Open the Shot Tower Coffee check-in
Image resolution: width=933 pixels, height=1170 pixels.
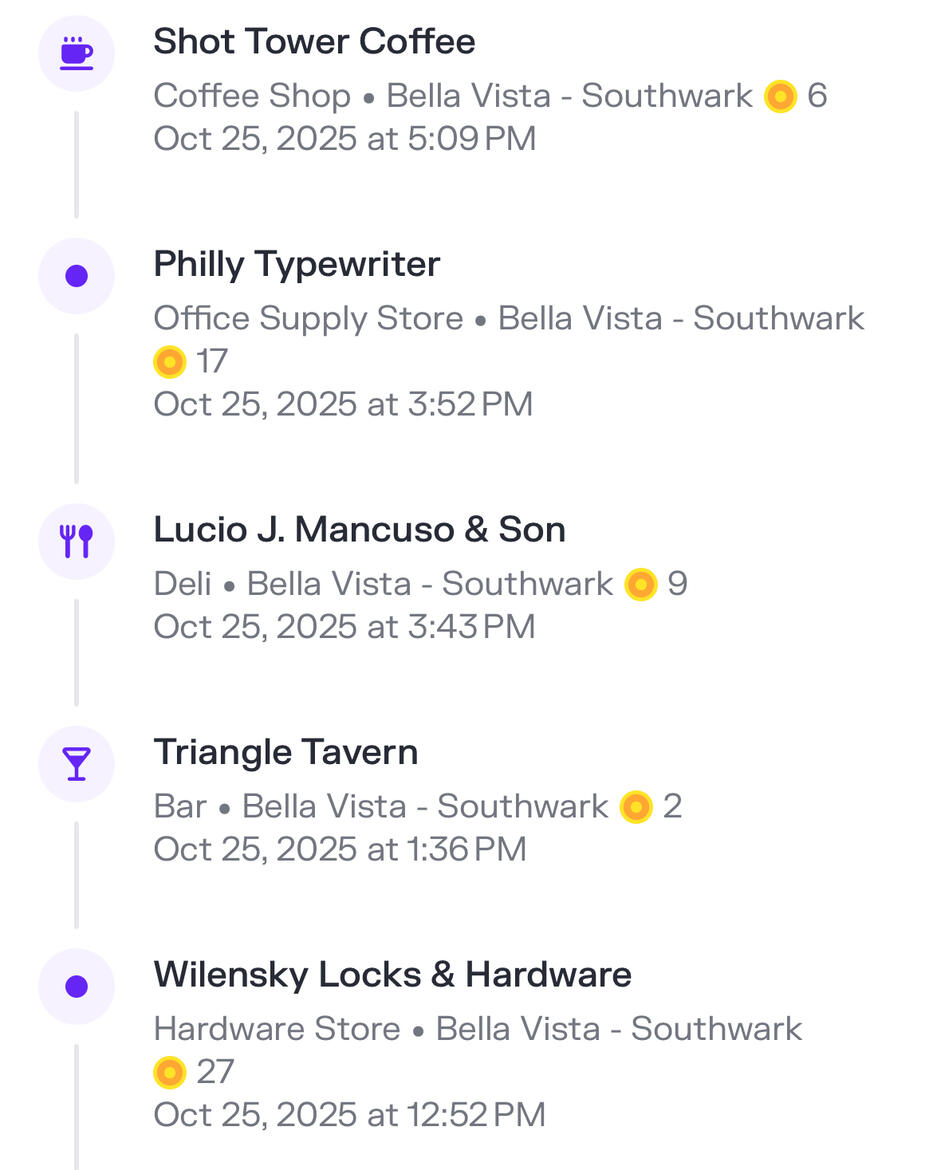click(314, 42)
